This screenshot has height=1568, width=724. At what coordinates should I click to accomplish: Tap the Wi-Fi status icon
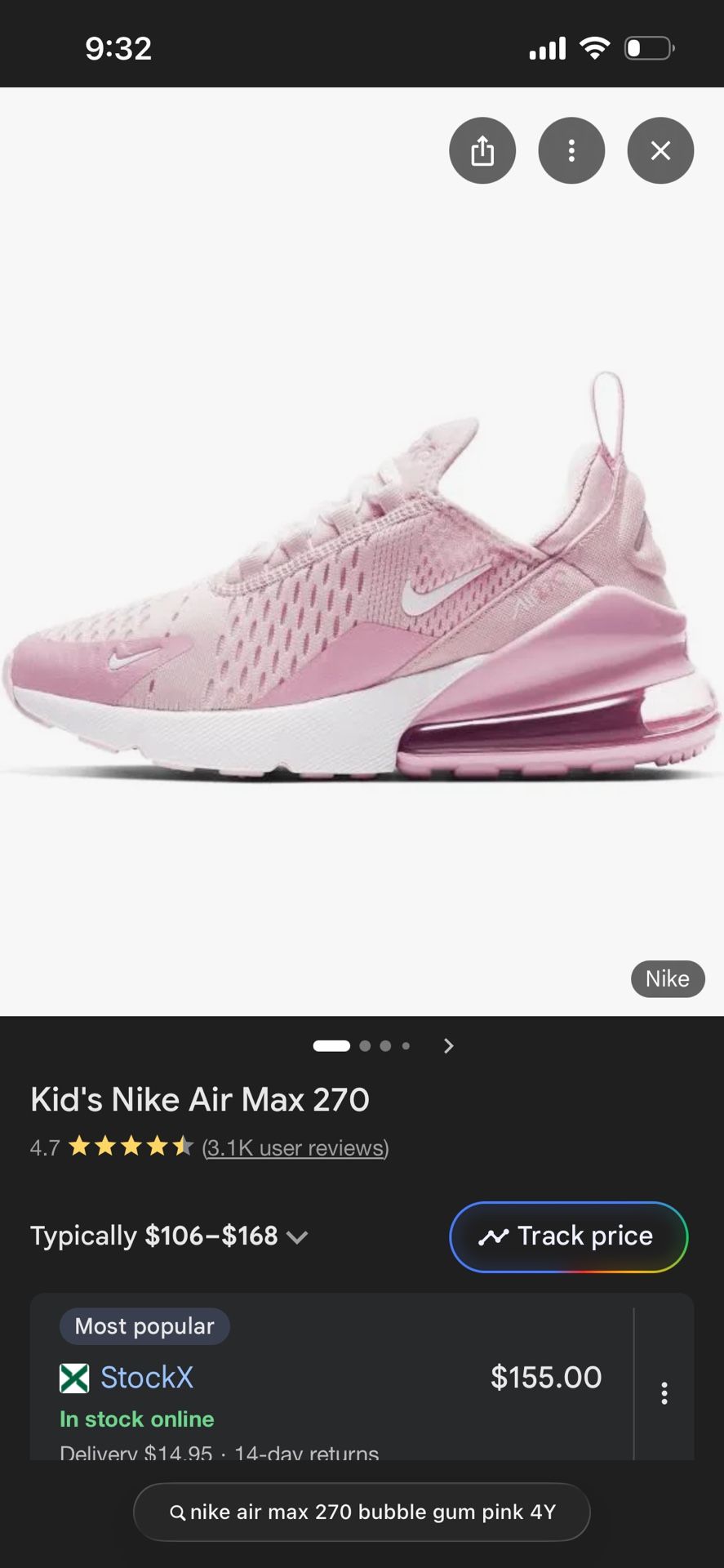tap(595, 47)
